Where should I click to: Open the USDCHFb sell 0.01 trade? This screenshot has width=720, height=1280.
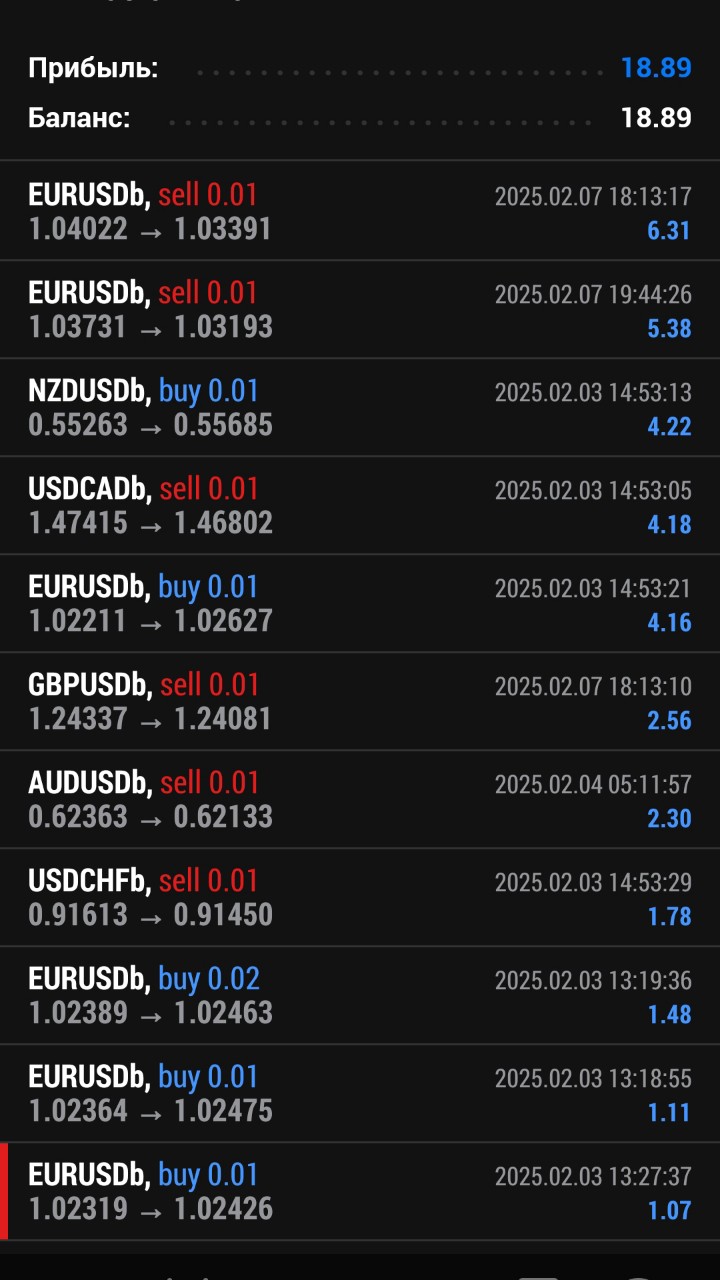click(360, 897)
